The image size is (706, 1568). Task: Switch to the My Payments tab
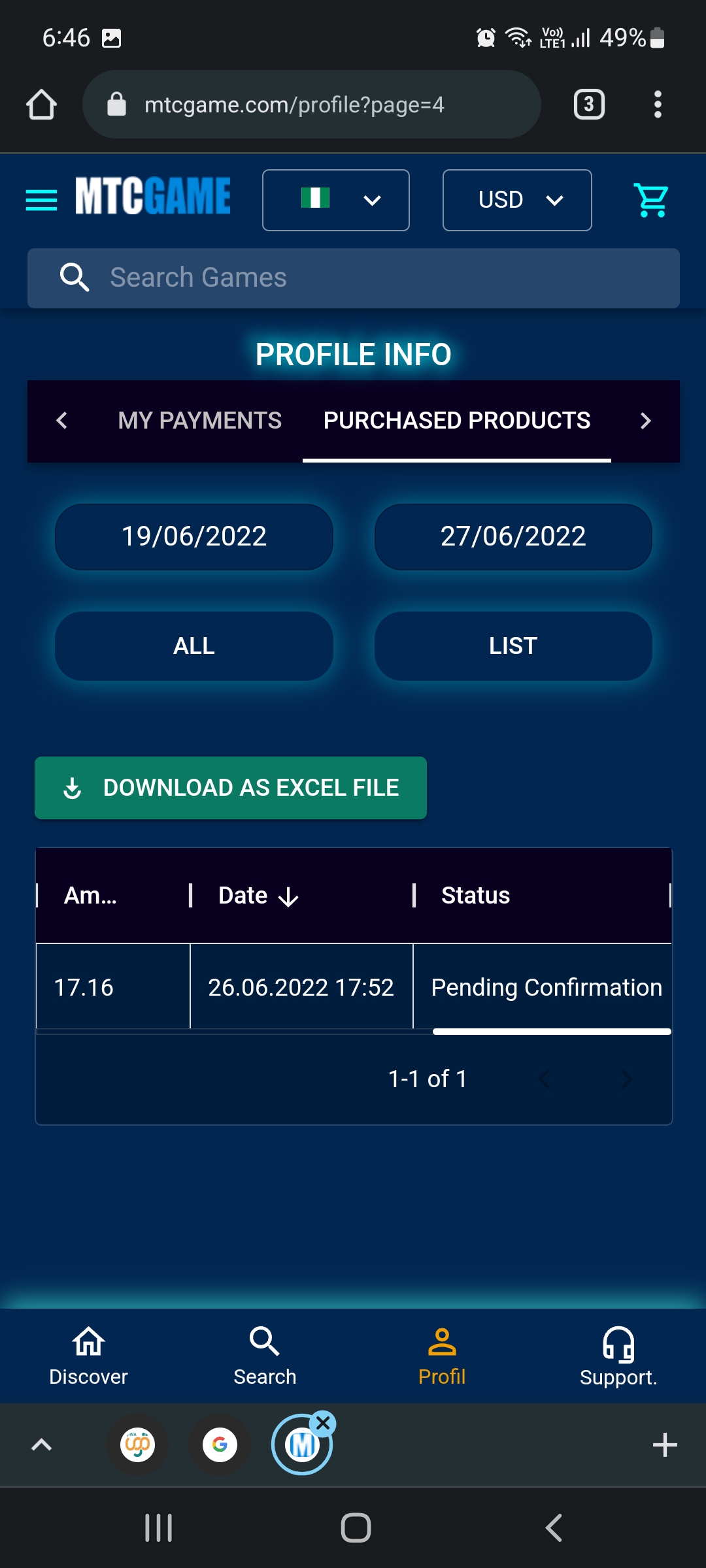[x=199, y=420]
